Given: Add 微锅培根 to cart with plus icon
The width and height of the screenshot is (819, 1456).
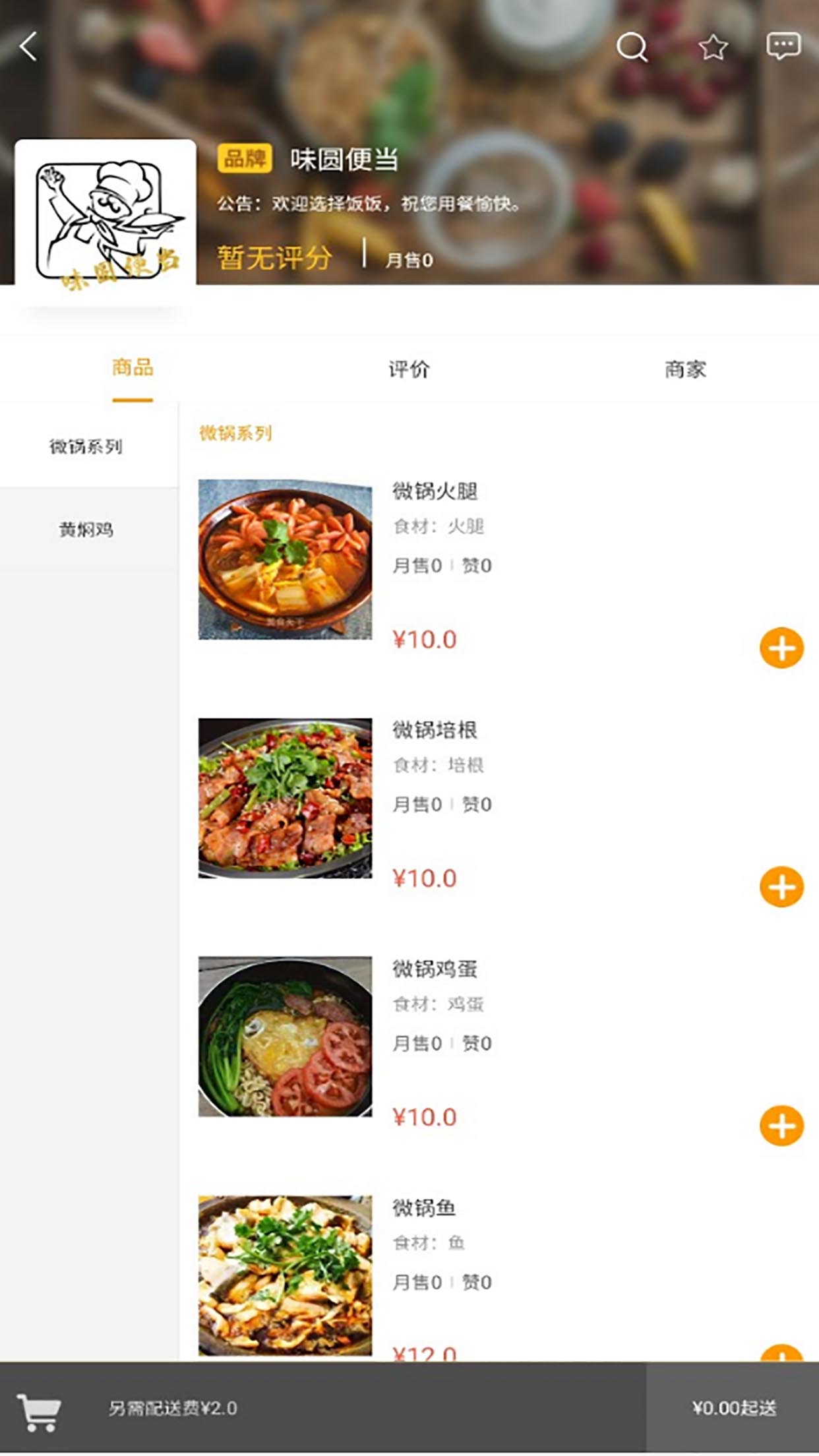Looking at the screenshot, I should coord(781,888).
